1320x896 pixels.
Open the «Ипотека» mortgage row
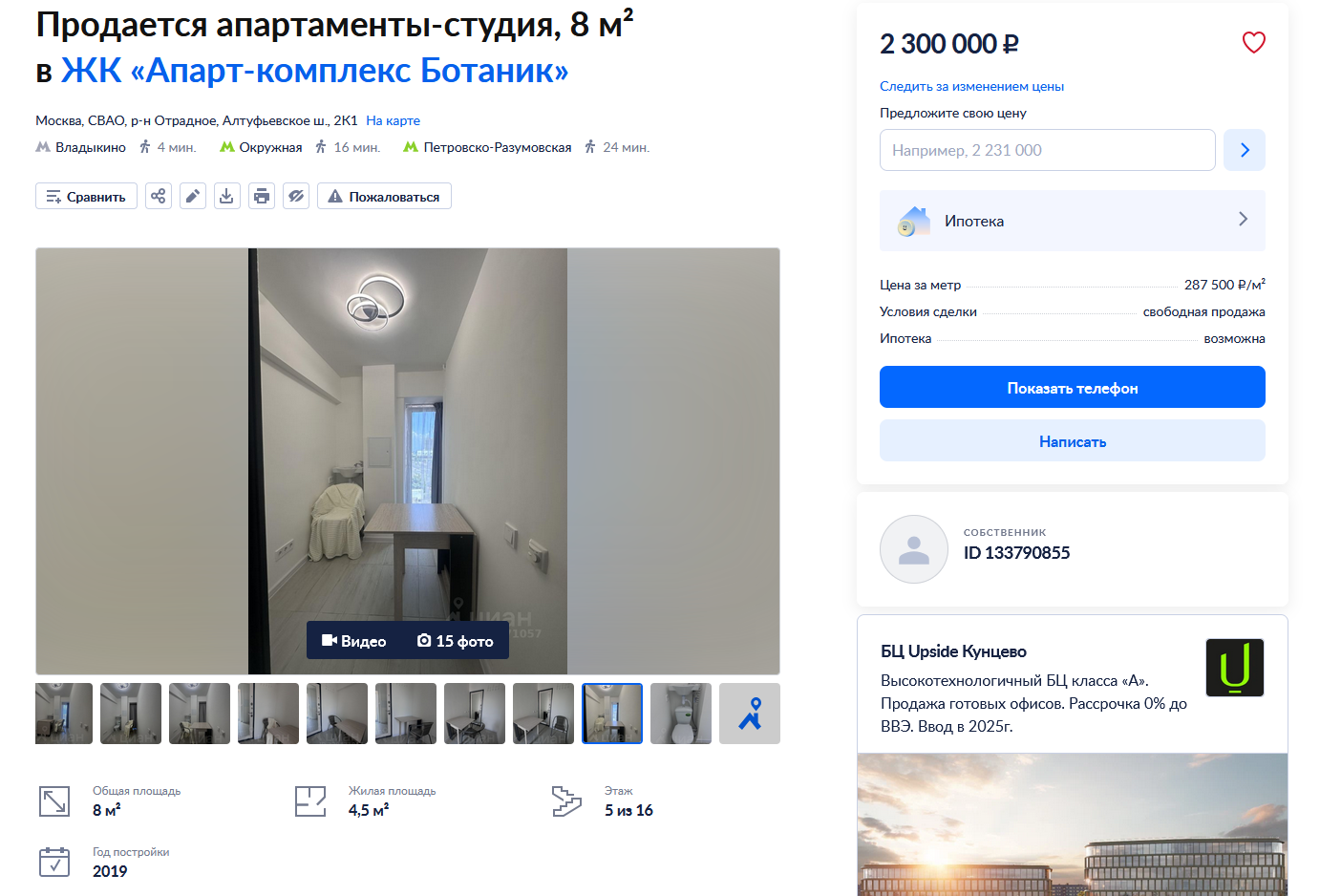[x=1072, y=221]
